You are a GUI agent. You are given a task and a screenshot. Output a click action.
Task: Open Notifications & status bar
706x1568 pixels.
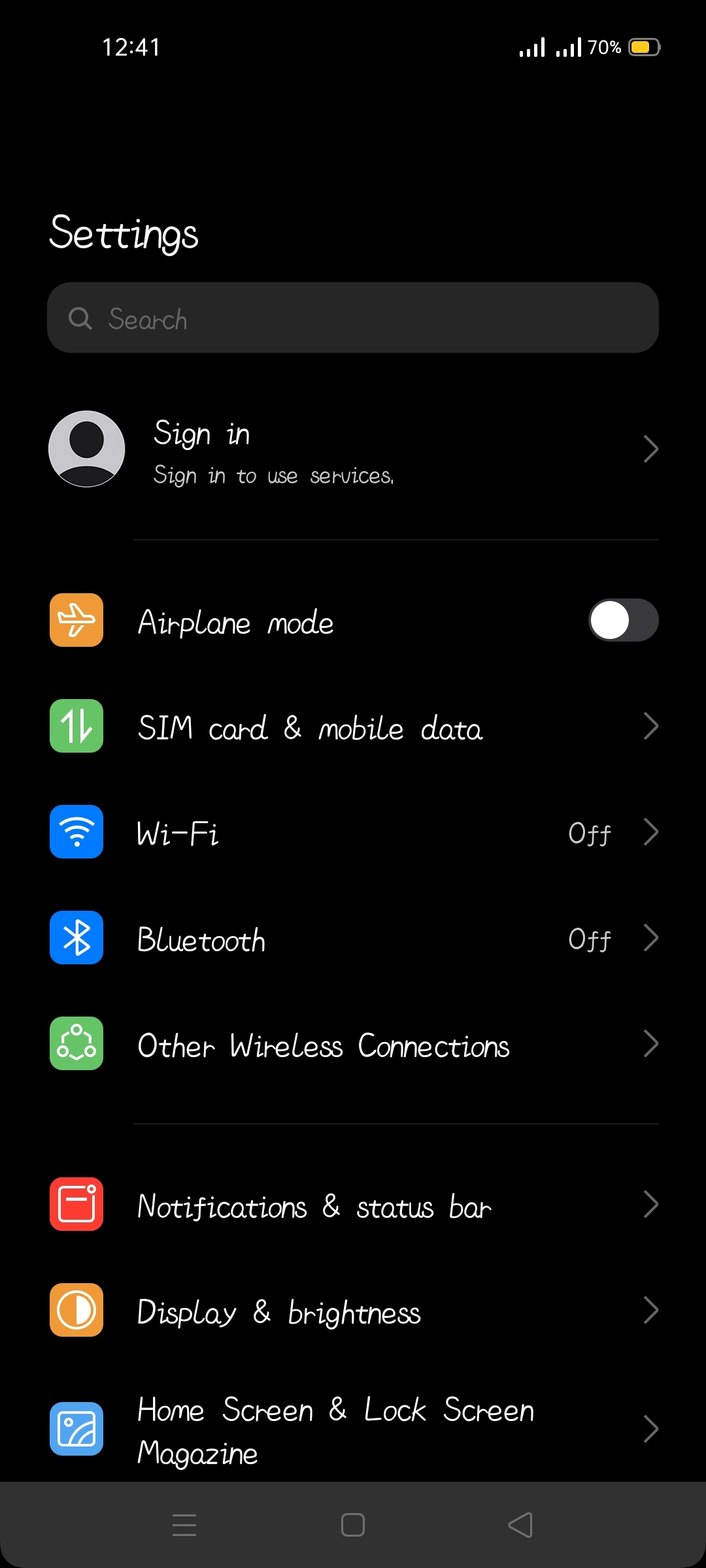[x=353, y=1204]
